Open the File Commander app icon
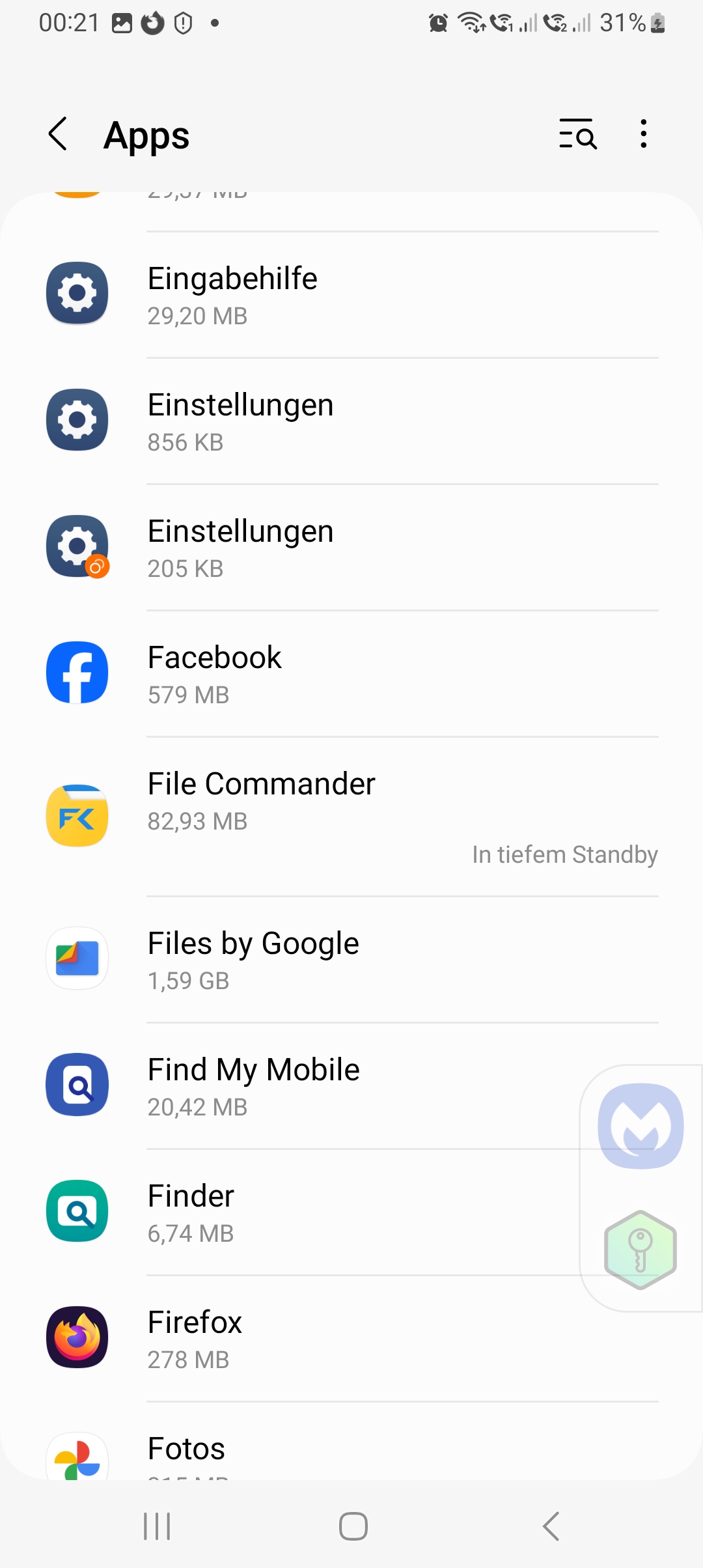Screen dimensions: 703x1568 tap(76, 815)
